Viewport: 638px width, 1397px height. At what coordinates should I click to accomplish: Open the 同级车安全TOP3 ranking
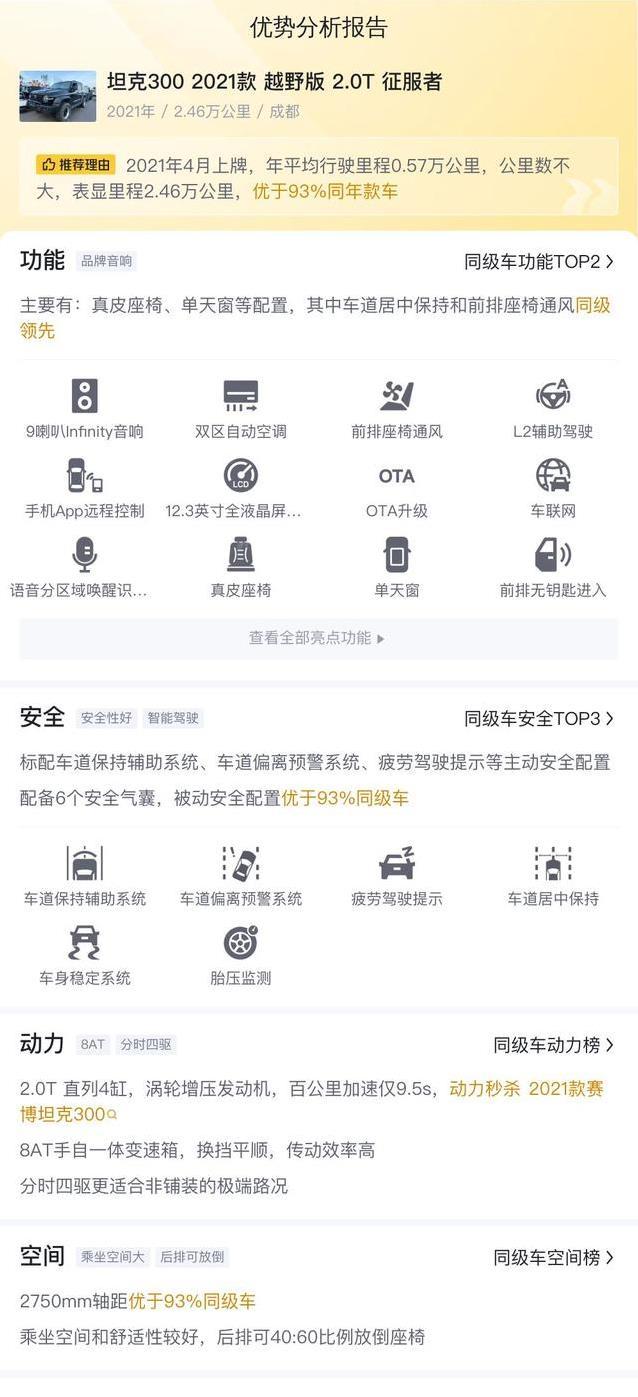(x=539, y=719)
